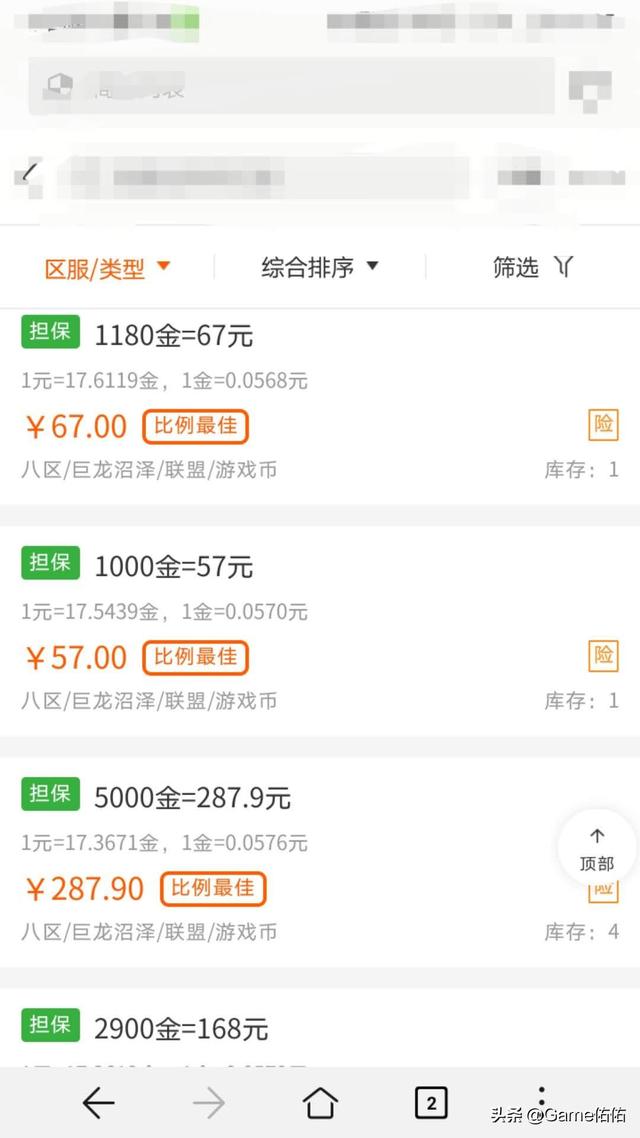This screenshot has height=1138, width=640.
Task: Go to the browser home page
Action: click(x=320, y=1103)
